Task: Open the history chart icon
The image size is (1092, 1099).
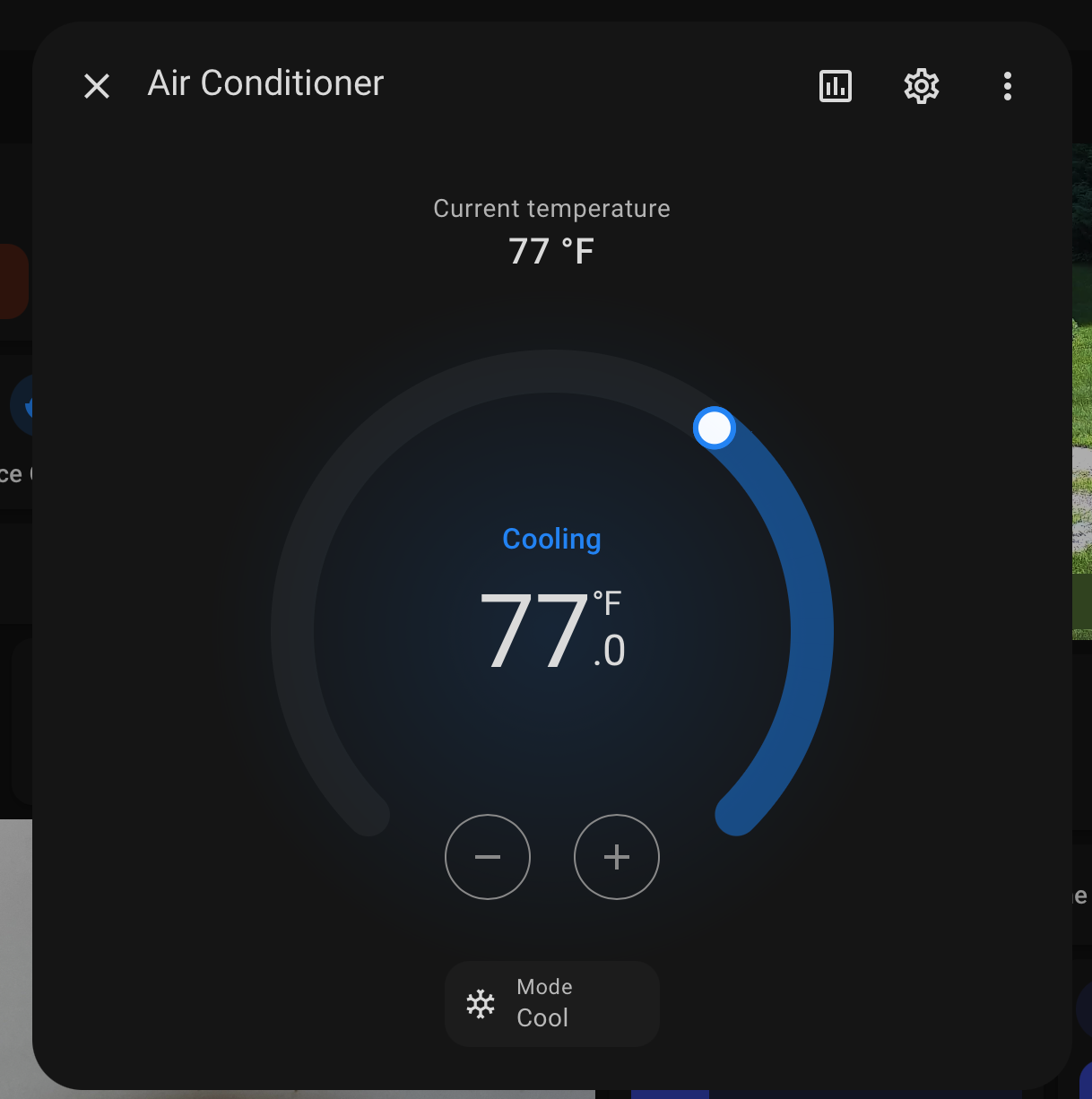Action: [x=835, y=86]
